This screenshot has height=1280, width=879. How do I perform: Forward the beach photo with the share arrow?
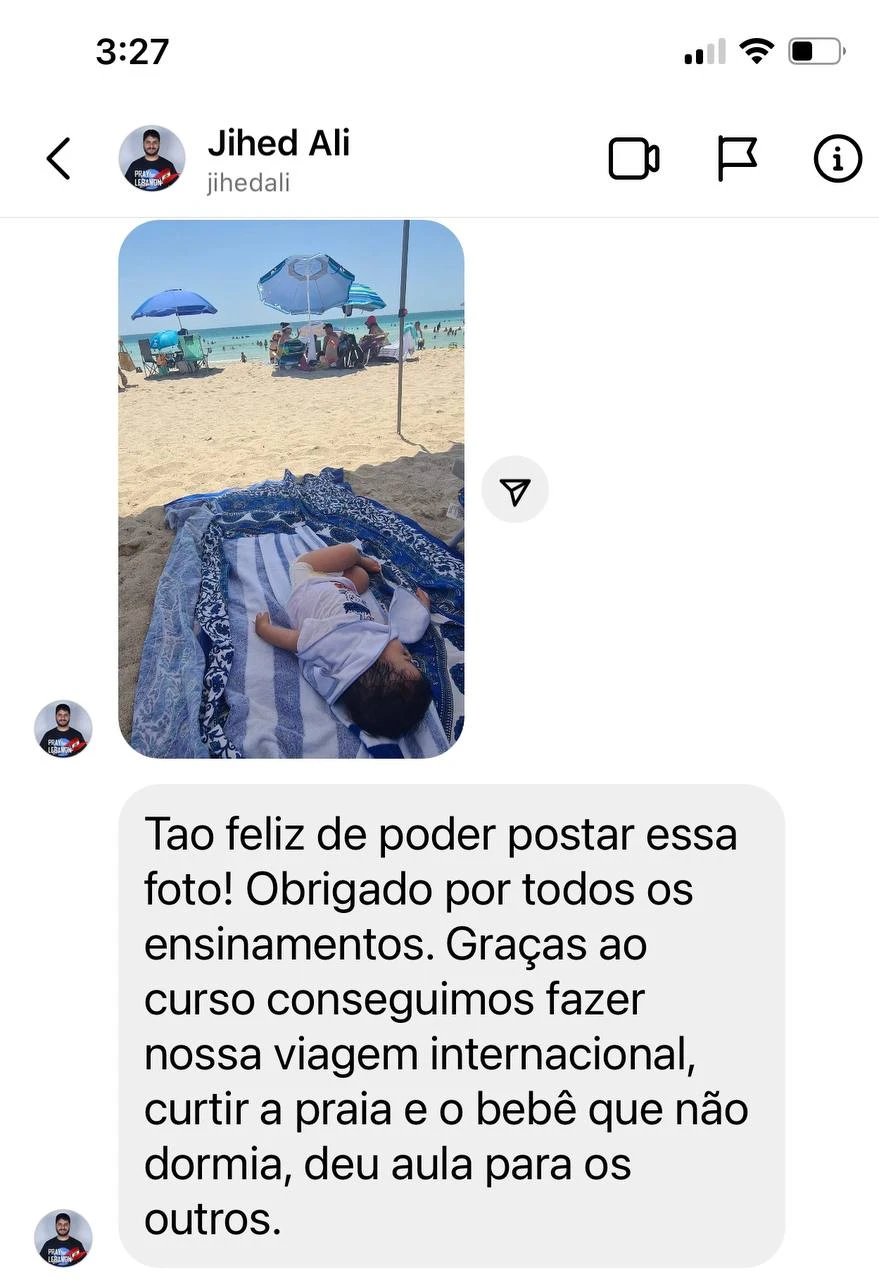tap(515, 489)
